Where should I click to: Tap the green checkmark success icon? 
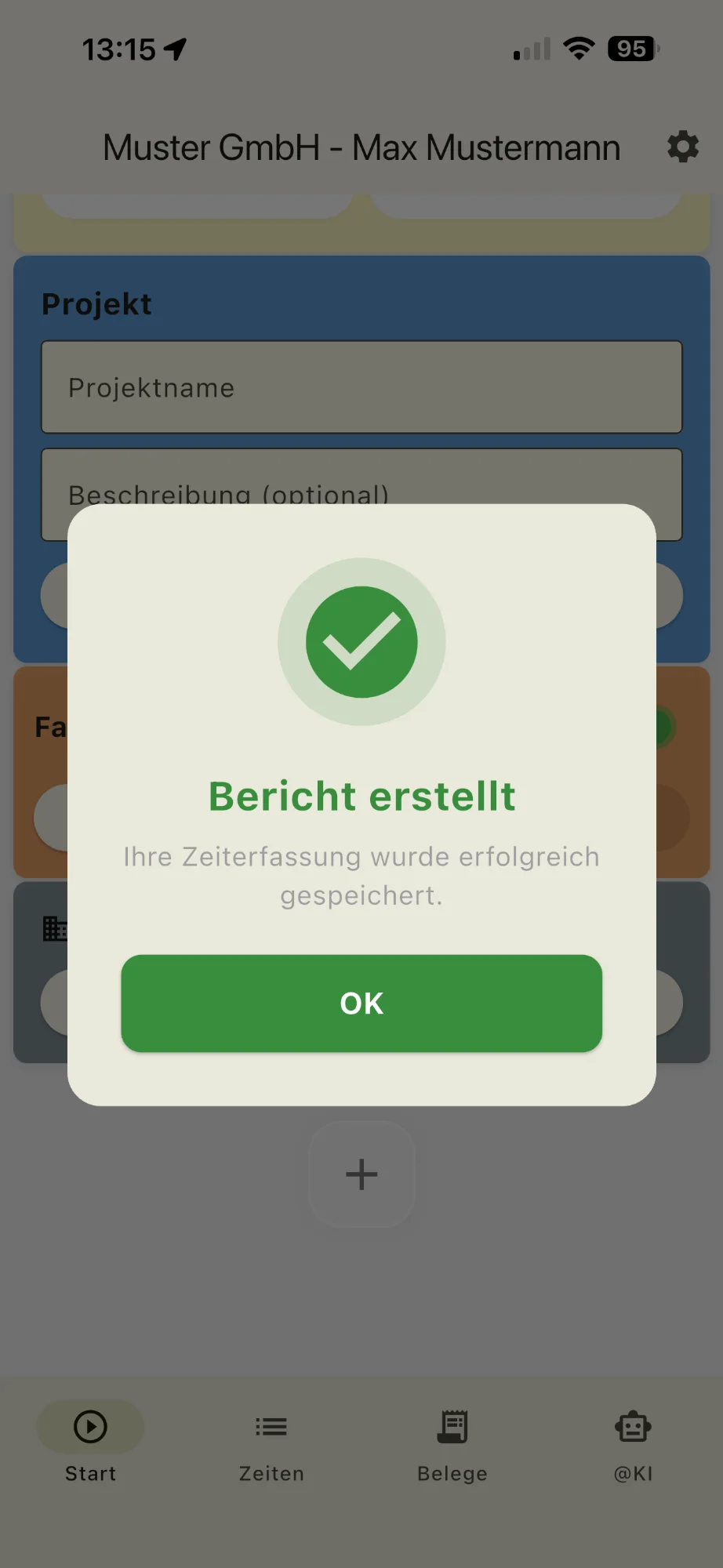pyautogui.click(x=361, y=641)
